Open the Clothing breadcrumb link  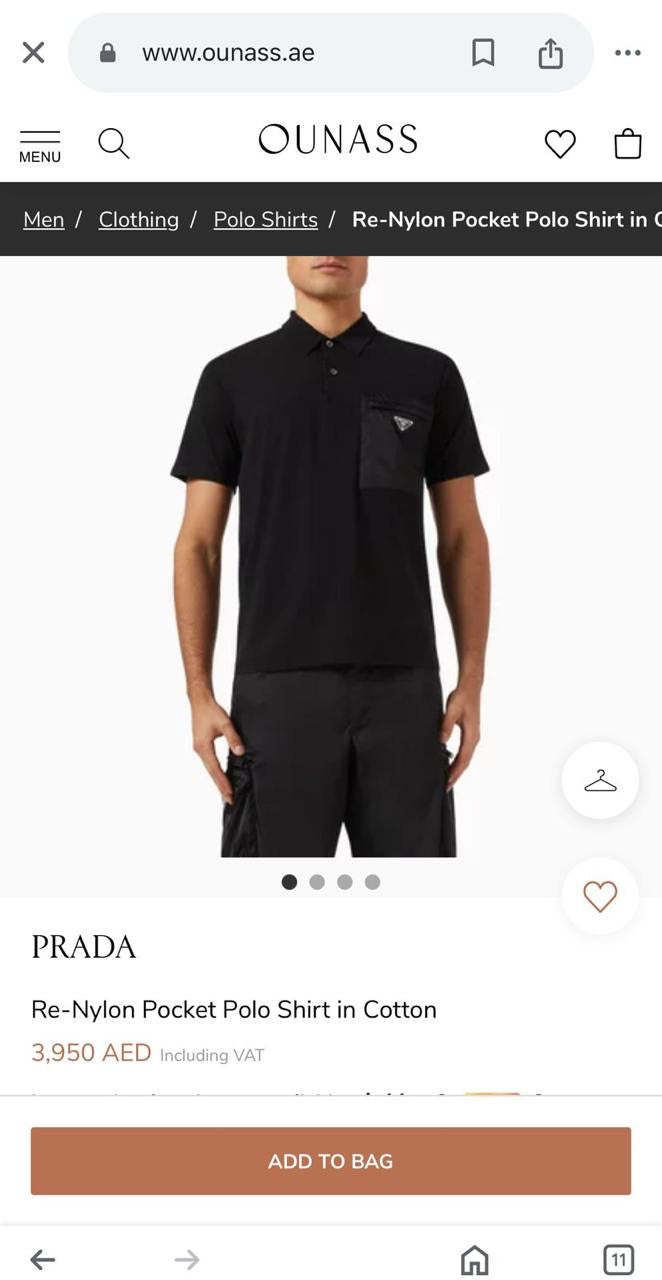(x=138, y=219)
